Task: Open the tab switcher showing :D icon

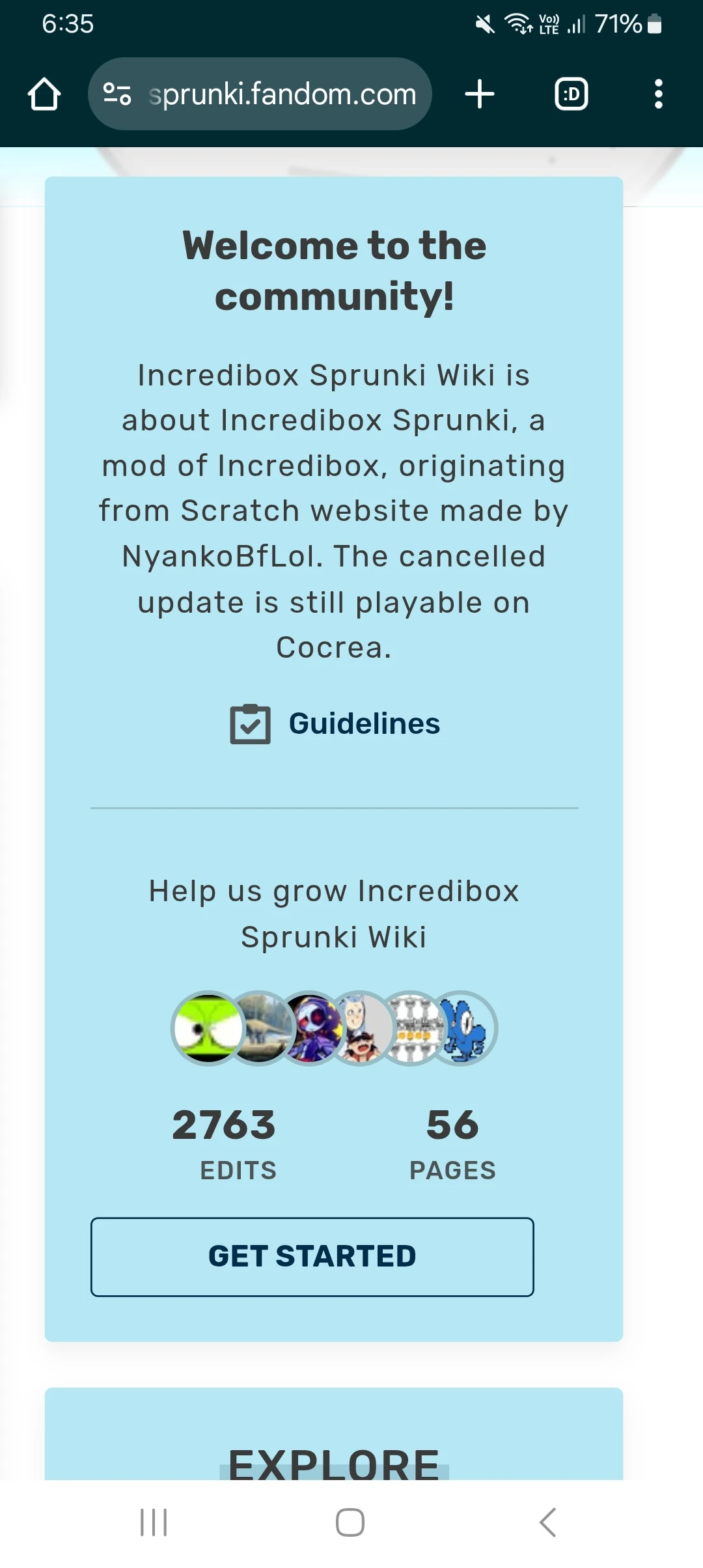Action: [x=572, y=93]
